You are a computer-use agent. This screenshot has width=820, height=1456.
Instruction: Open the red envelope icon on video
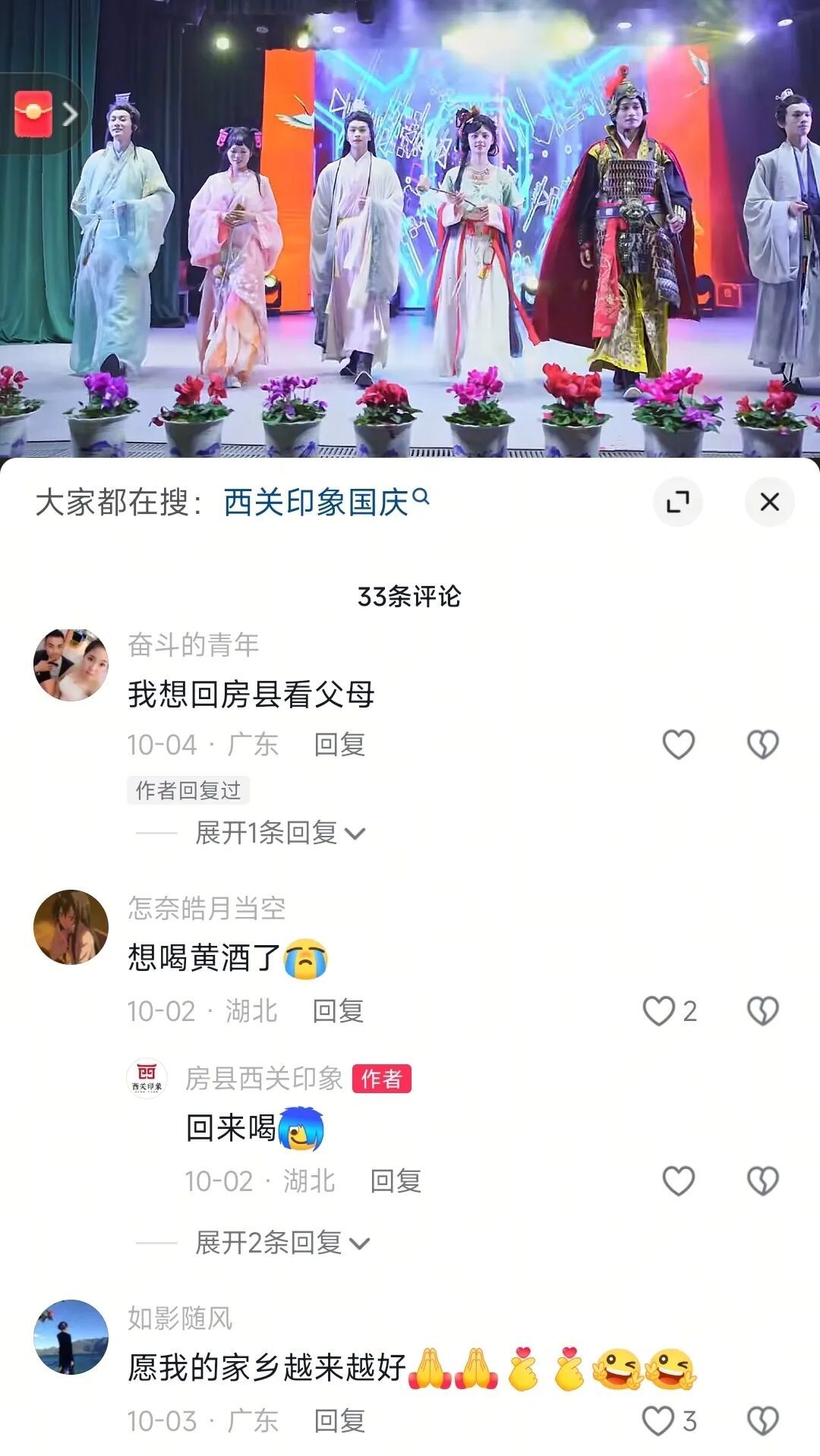34,114
